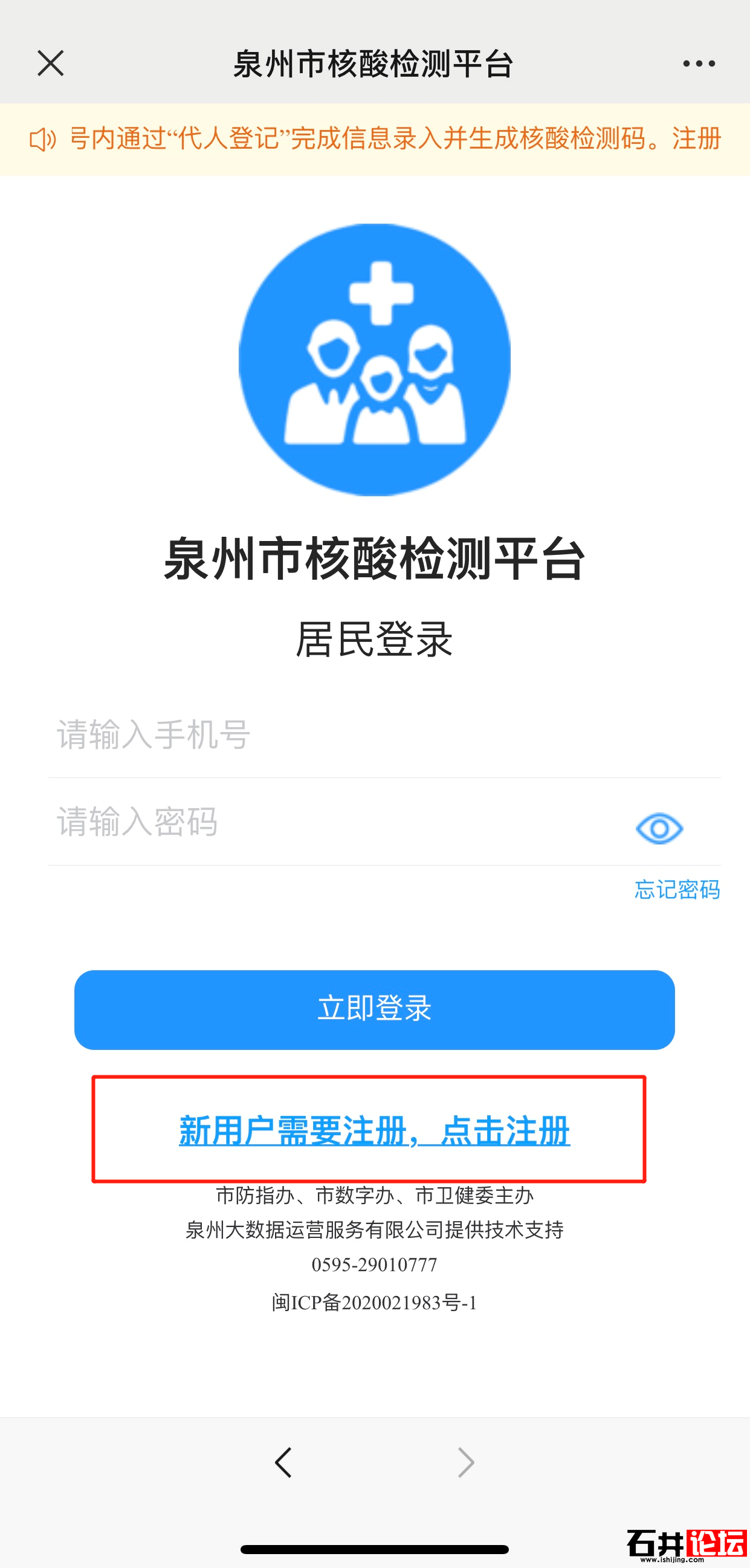Open the three-dot overflow menu
Image resolution: width=750 pixels, height=1568 pixels.
click(x=698, y=63)
